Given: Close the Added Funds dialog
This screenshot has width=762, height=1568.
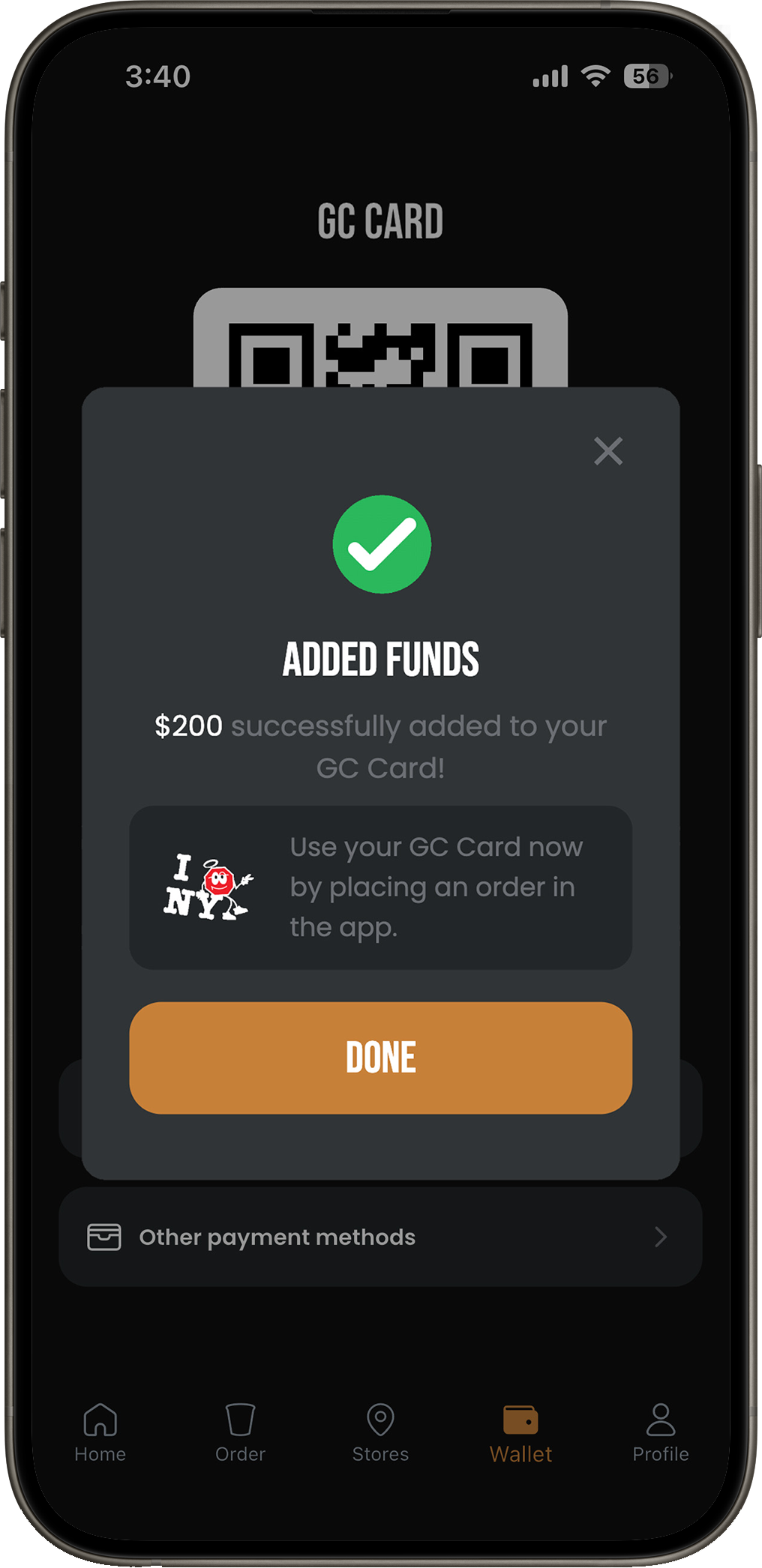Looking at the screenshot, I should (608, 451).
